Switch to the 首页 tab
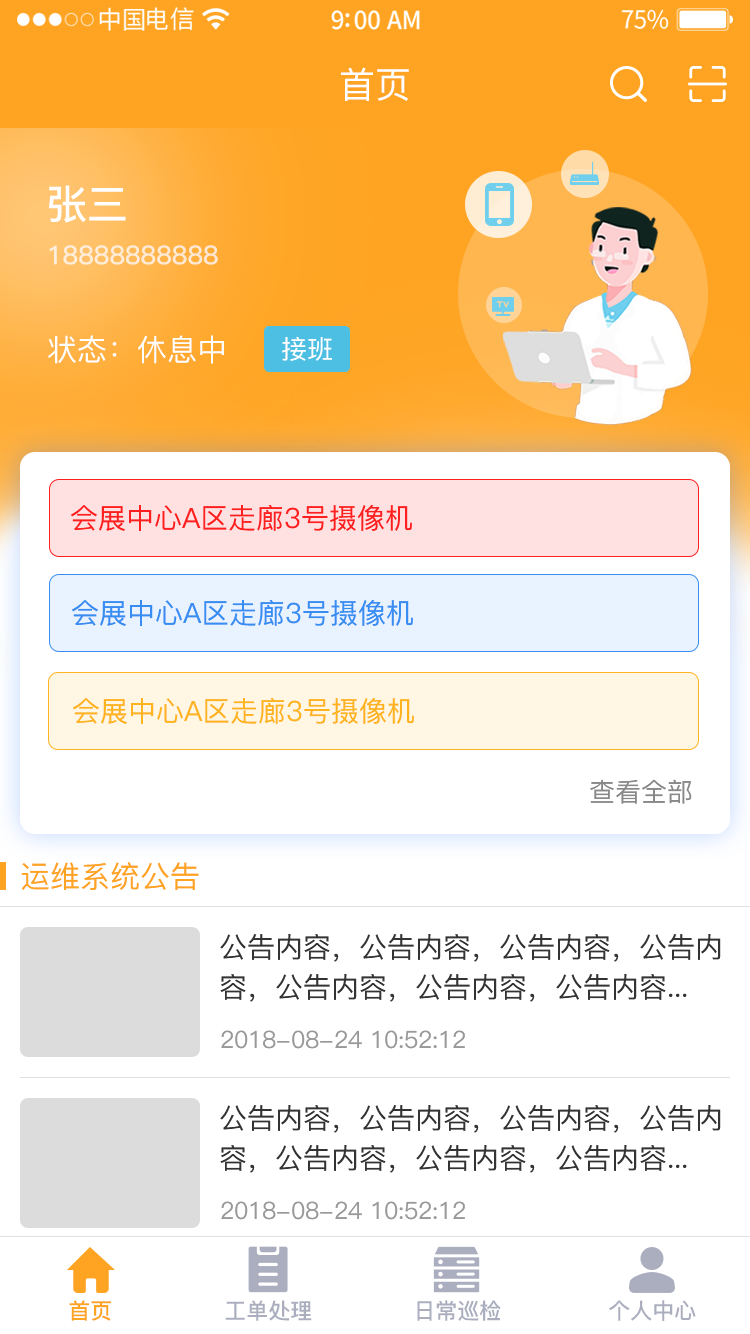 [x=90, y=1285]
